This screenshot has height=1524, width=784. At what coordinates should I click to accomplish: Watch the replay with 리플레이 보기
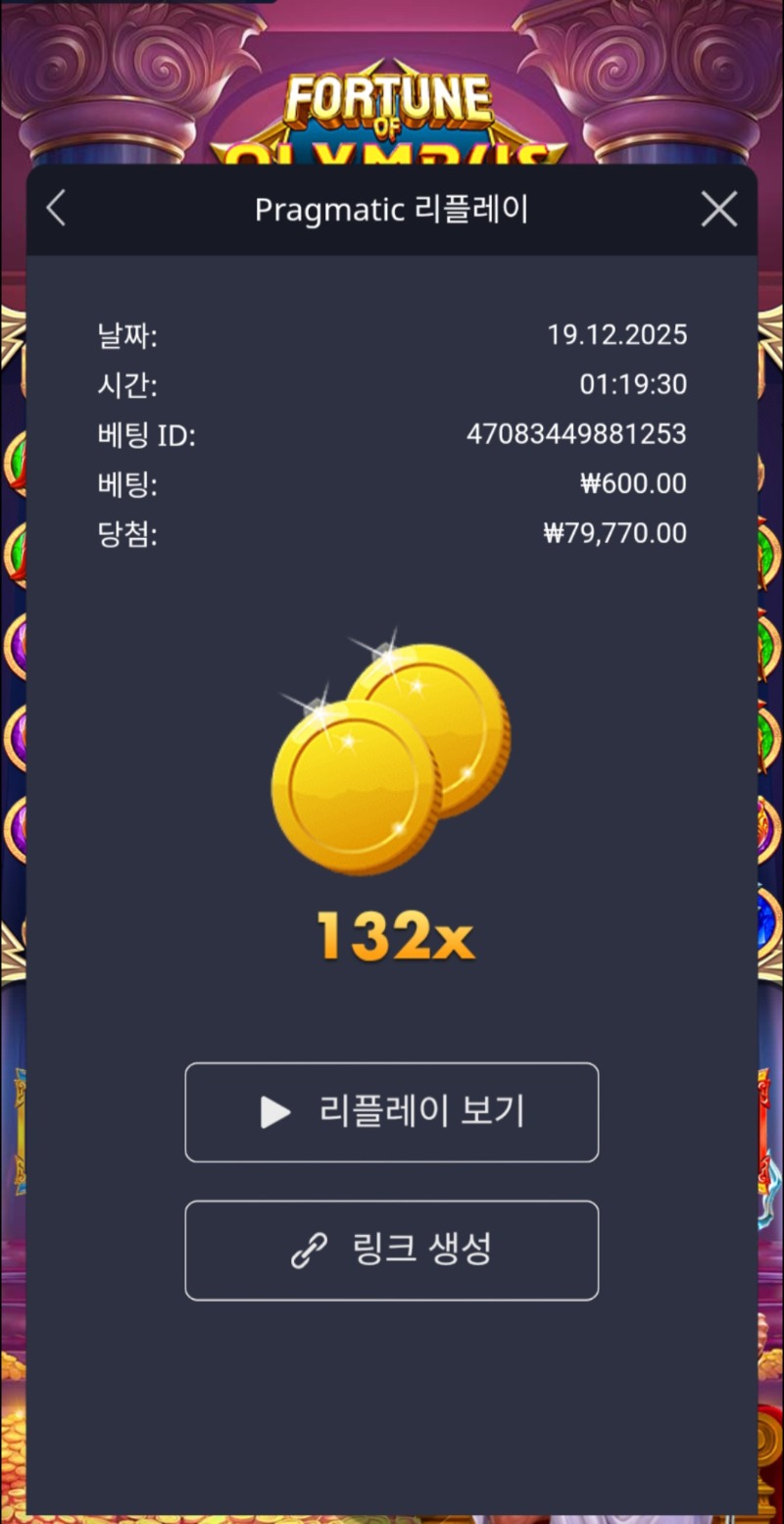[391, 1111]
